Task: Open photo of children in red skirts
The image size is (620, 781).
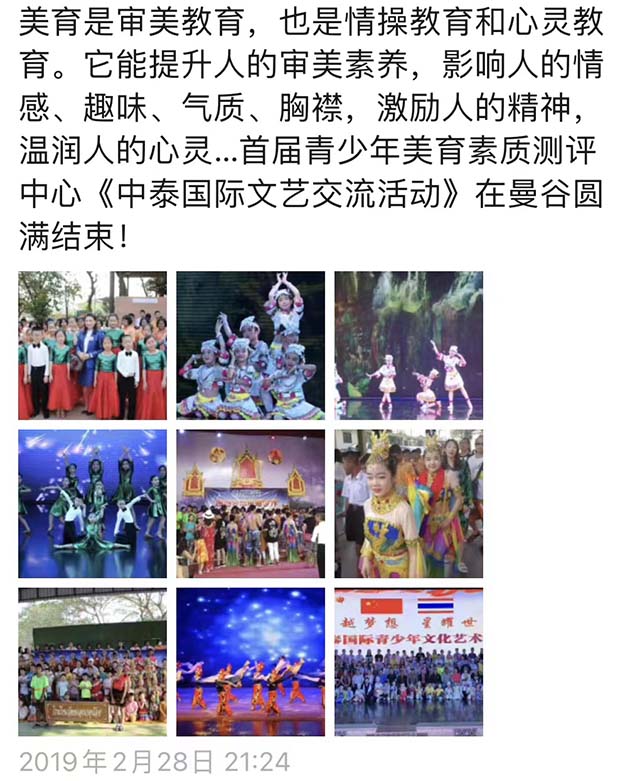Action: point(92,345)
